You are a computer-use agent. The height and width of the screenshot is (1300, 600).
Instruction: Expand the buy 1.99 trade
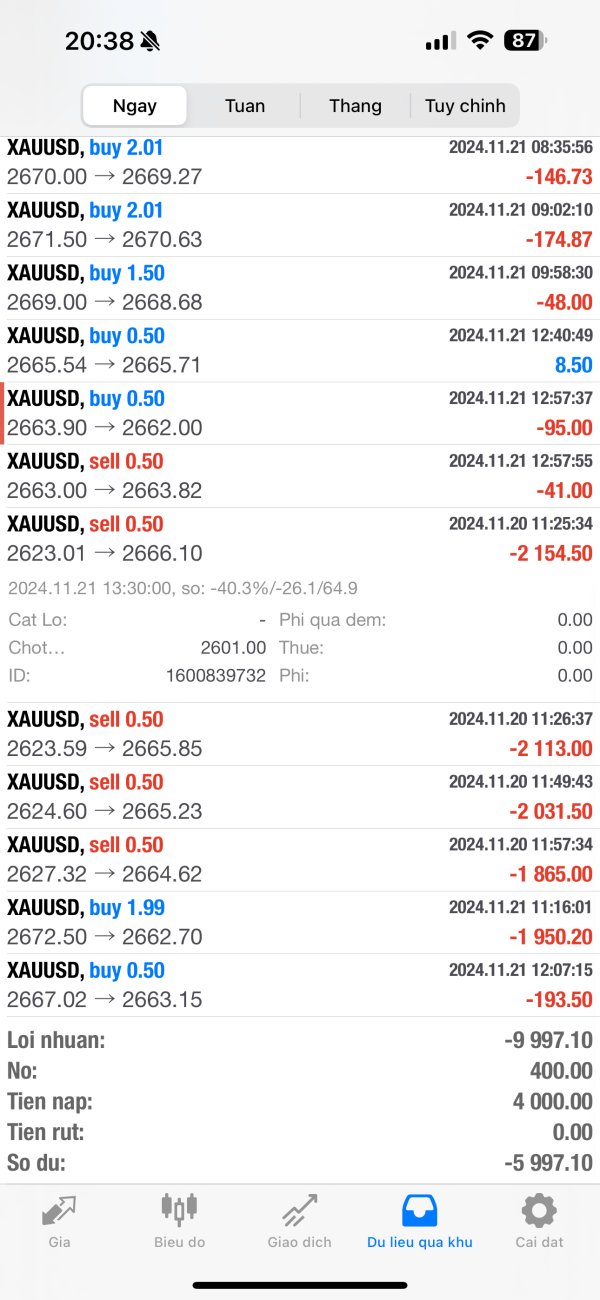pos(300,923)
